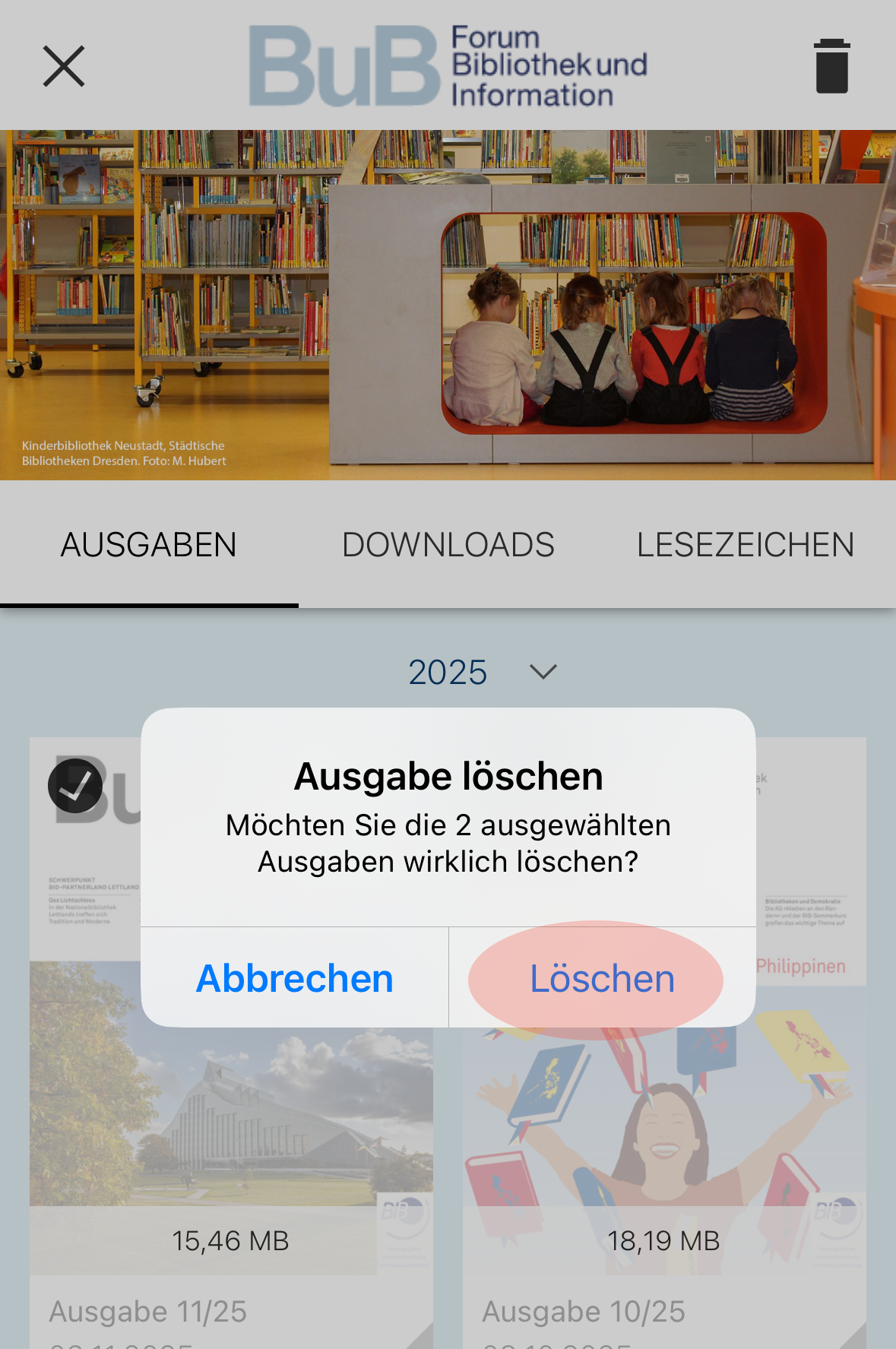Image resolution: width=896 pixels, height=1349 pixels.
Task: Uncheck the selected Ausgabe 11/25 checkmark
Action: [75, 785]
